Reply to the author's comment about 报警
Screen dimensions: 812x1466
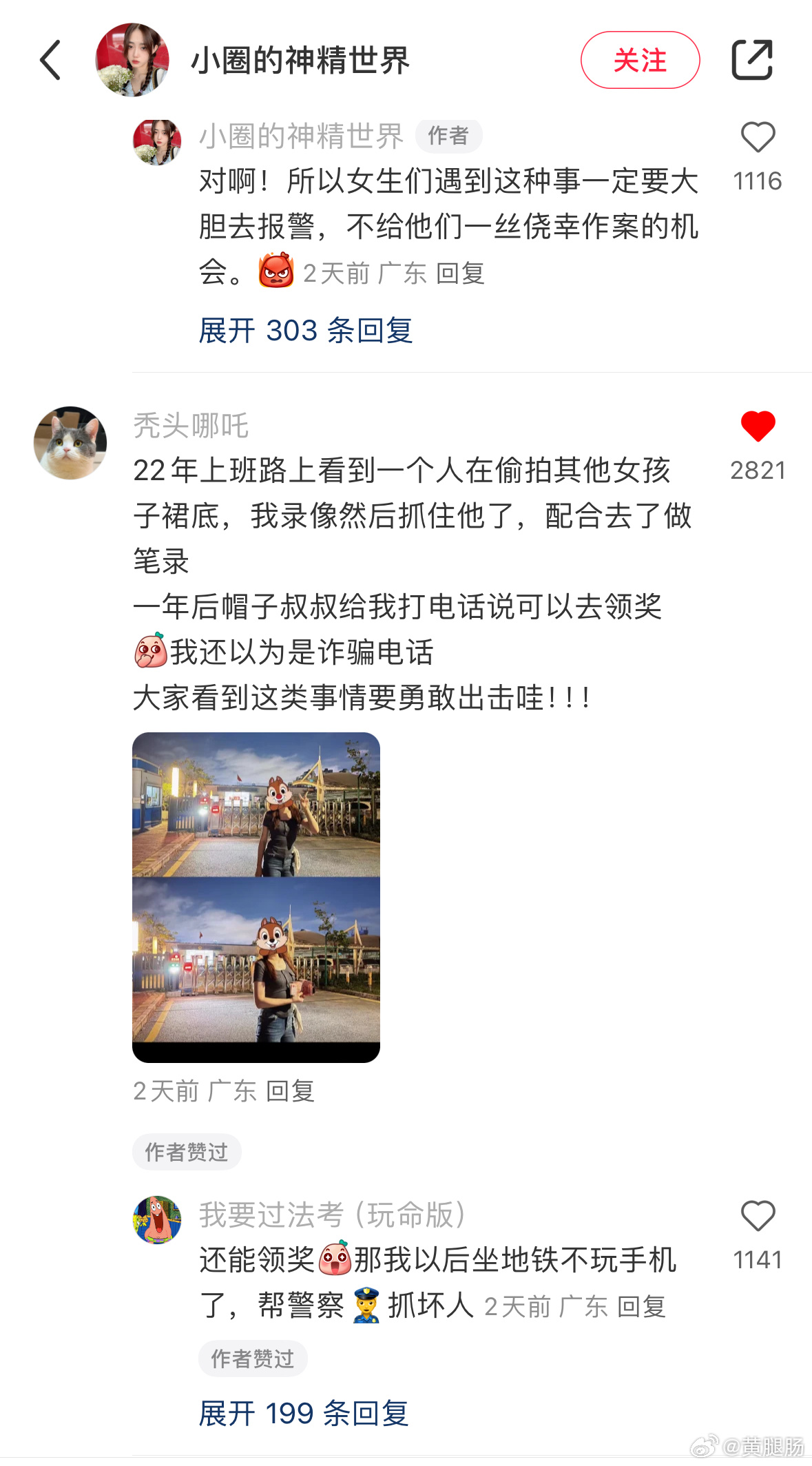click(461, 273)
